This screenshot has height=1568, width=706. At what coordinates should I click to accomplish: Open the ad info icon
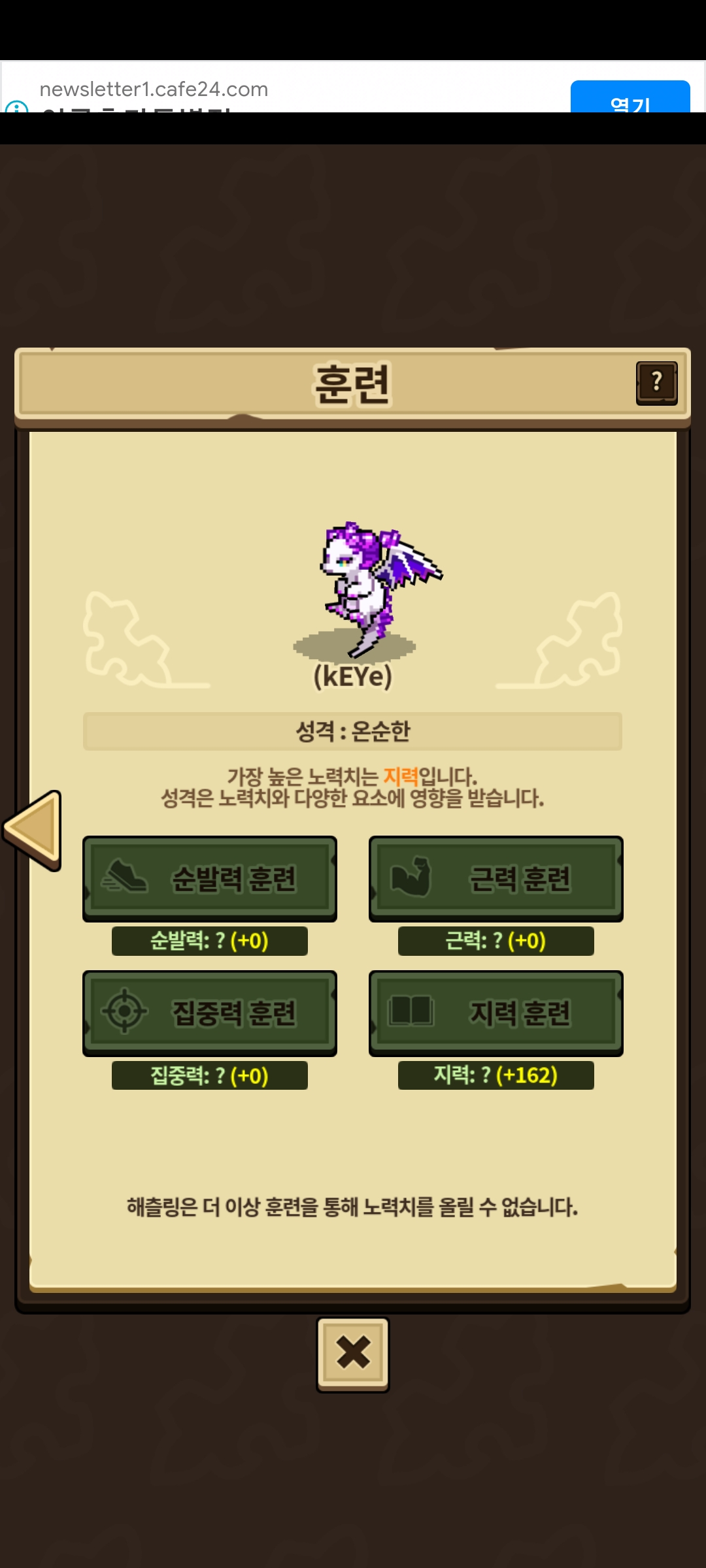[x=16, y=106]
